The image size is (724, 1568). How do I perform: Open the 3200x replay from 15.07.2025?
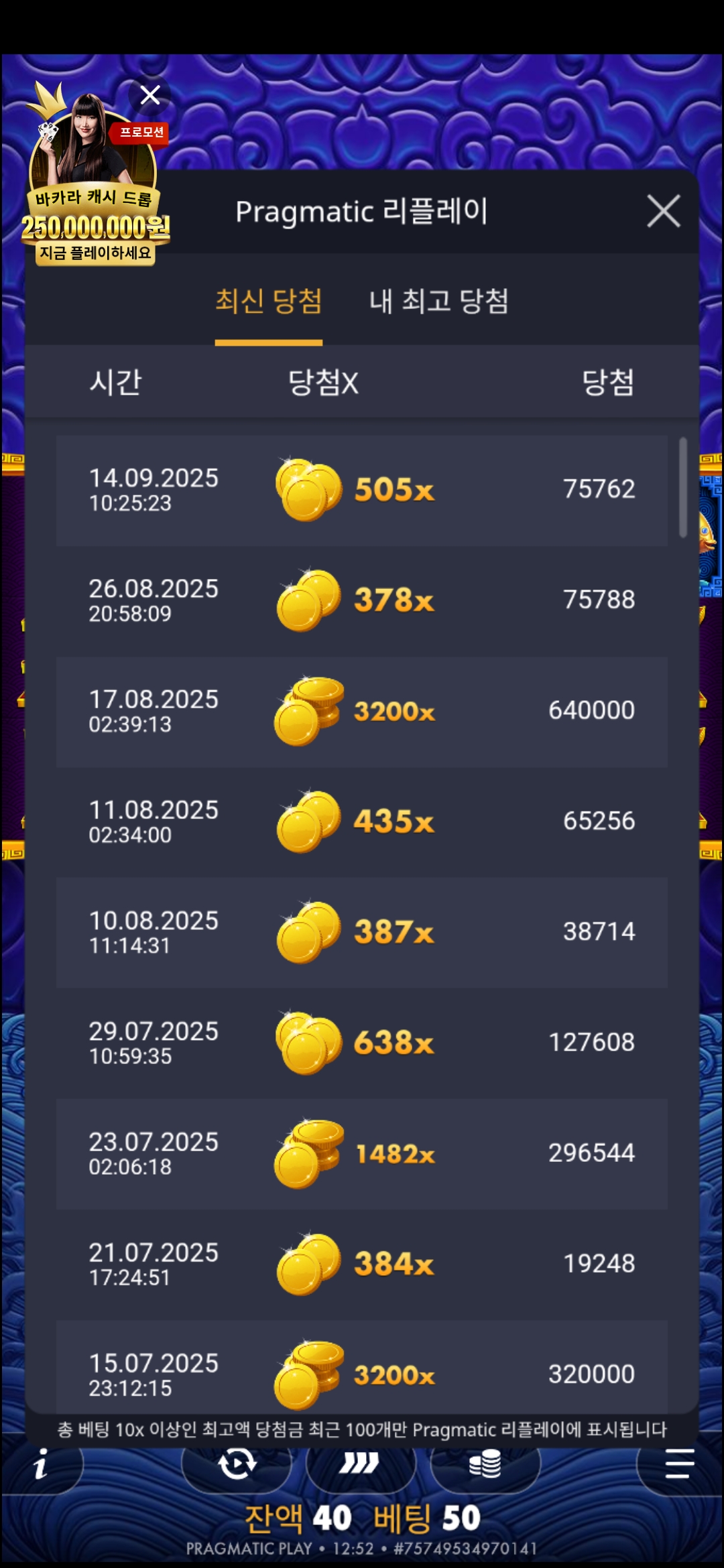(362, 1367)
